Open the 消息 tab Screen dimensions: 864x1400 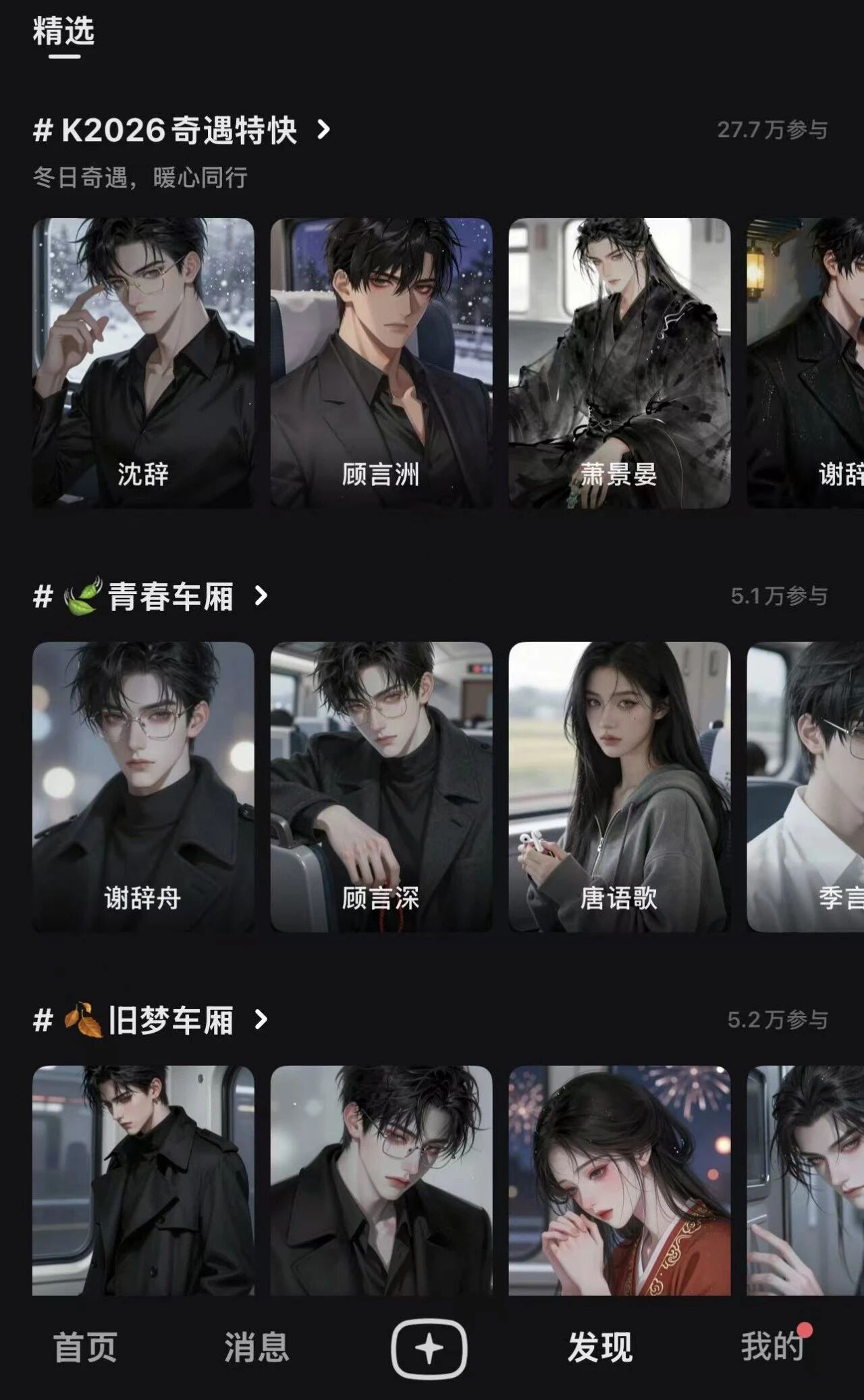(x=256, y=1345)
